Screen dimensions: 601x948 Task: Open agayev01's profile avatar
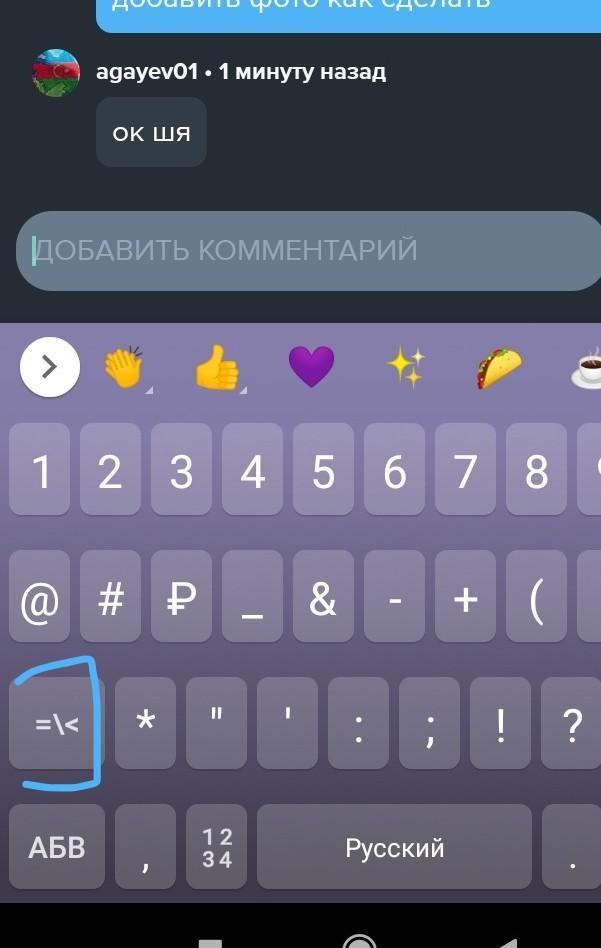pyautogui.click(x=56, y=74)
